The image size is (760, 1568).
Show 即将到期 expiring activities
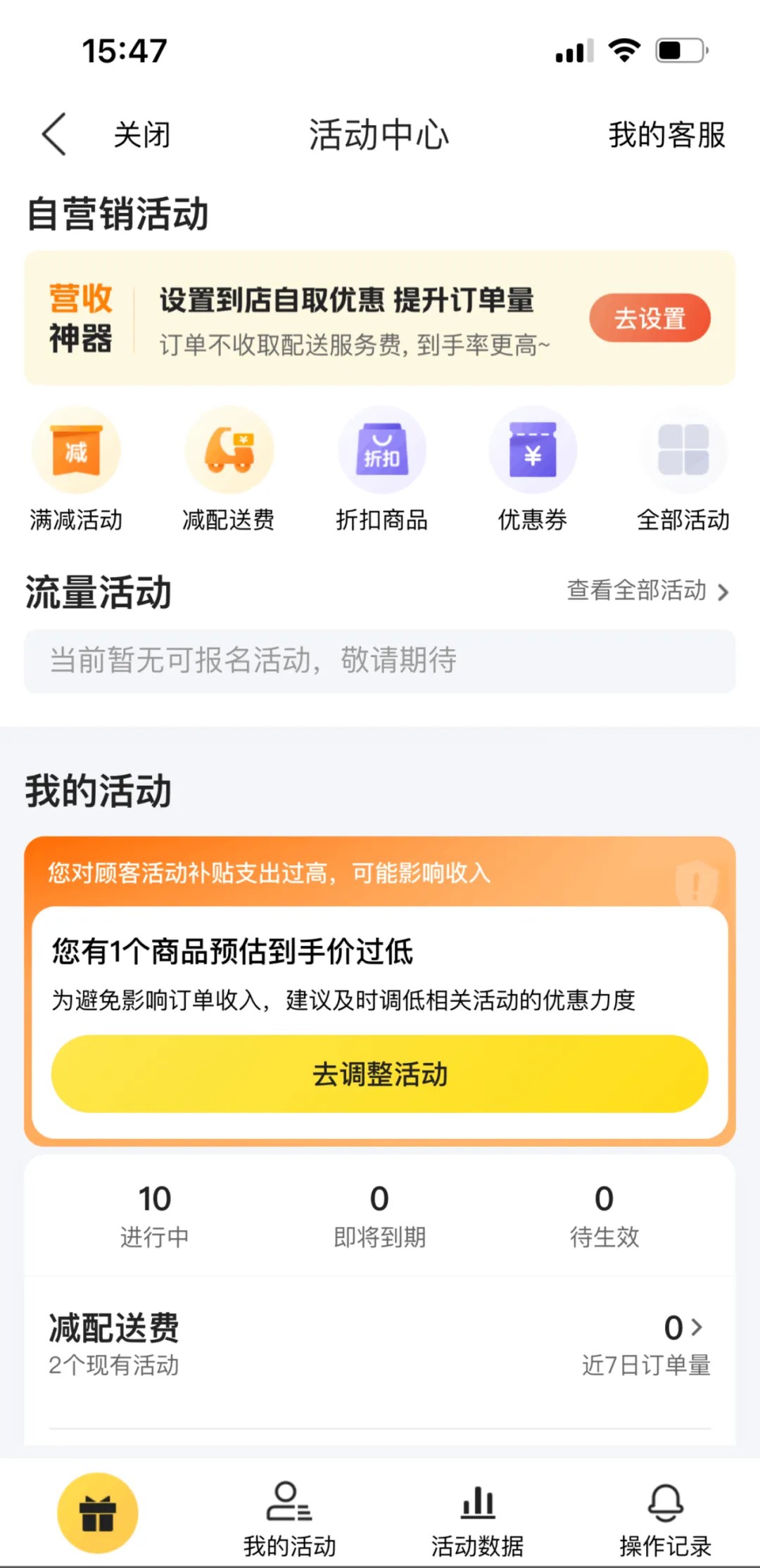[379, 1215]
